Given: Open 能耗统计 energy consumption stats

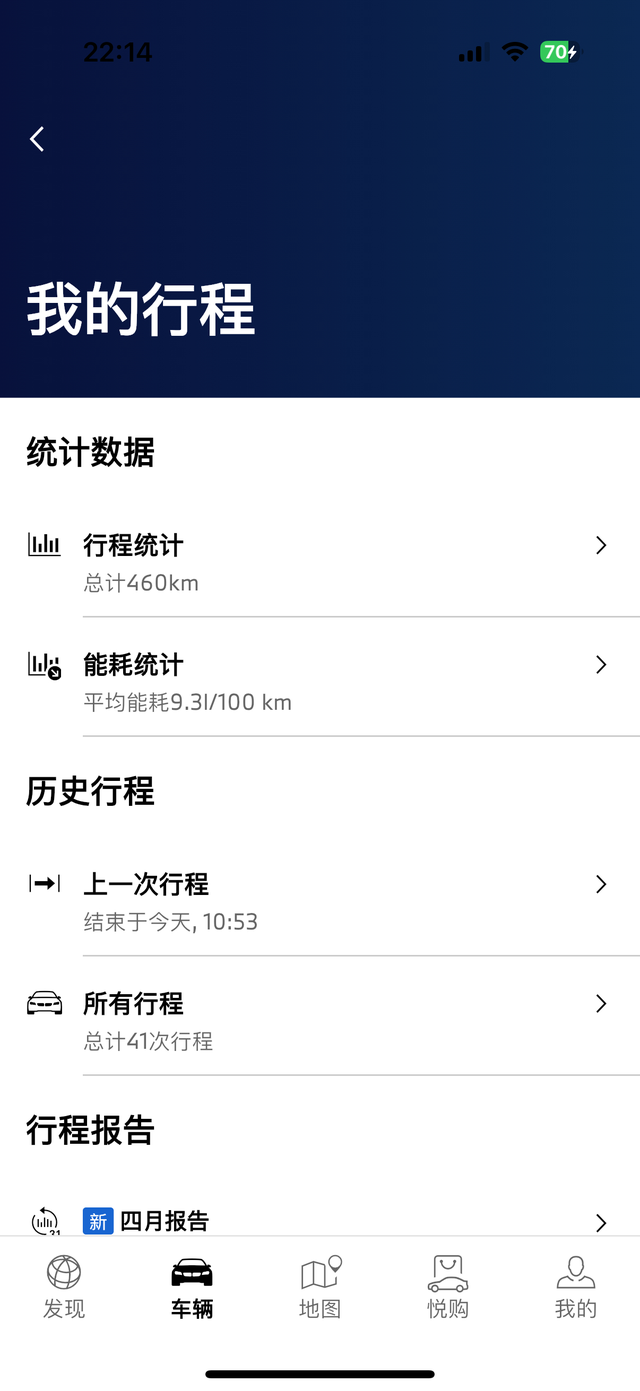Looking at the screenshot, I should click(320, 680).
